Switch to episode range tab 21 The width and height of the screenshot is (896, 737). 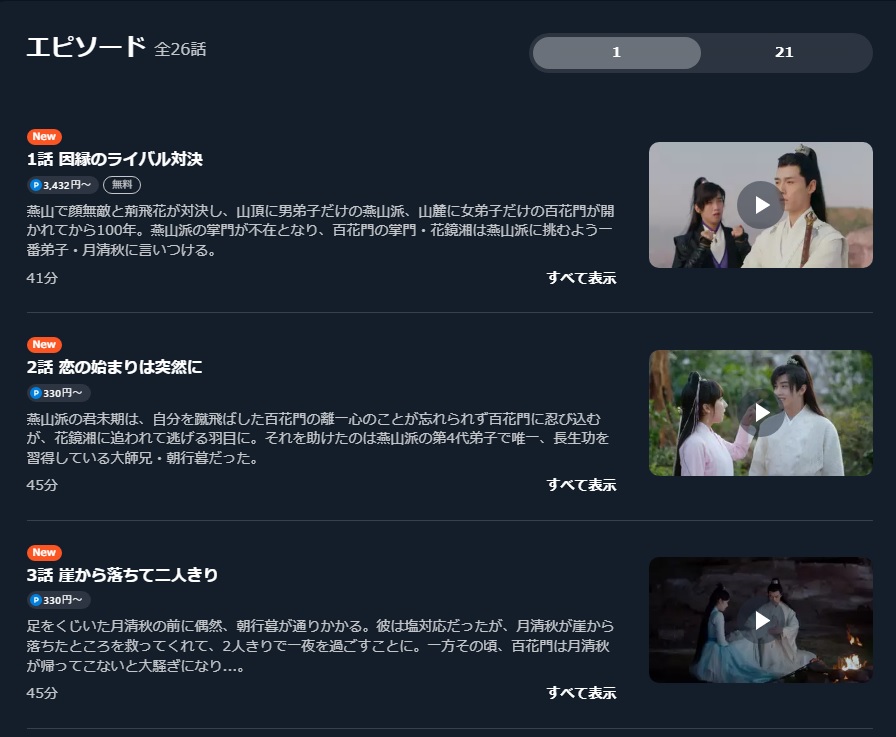[x=784, y=52]
